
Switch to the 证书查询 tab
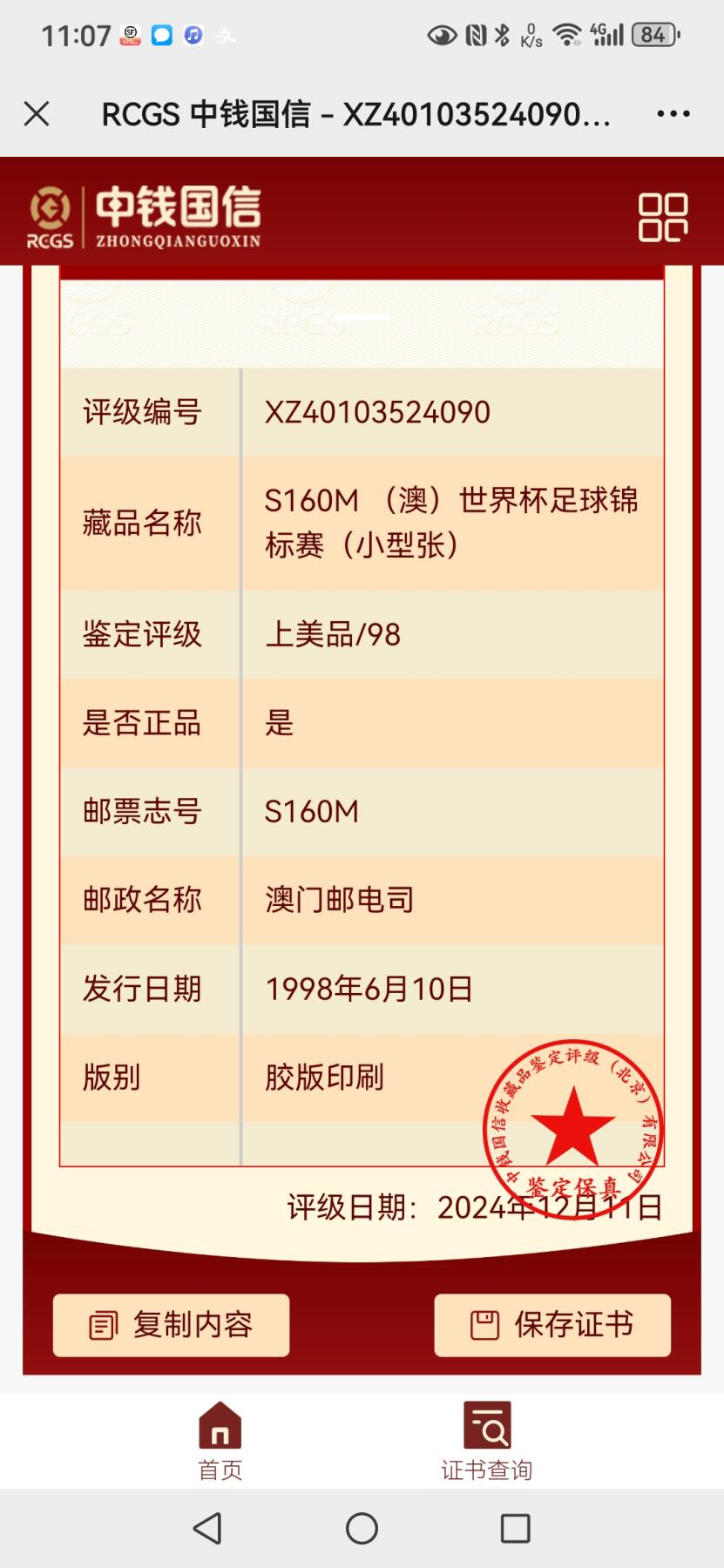point(486,1441)
